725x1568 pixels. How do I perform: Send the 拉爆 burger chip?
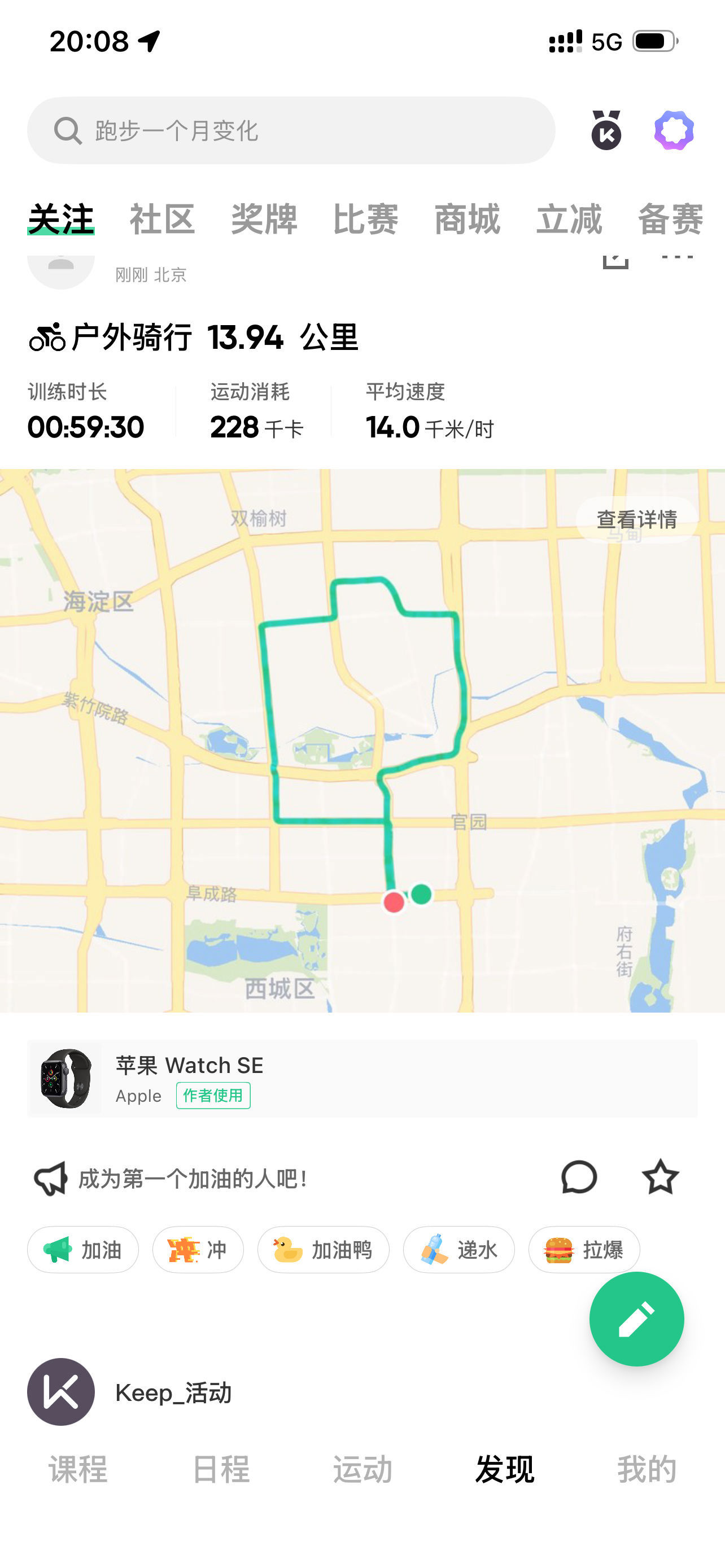click(584, 1250)
